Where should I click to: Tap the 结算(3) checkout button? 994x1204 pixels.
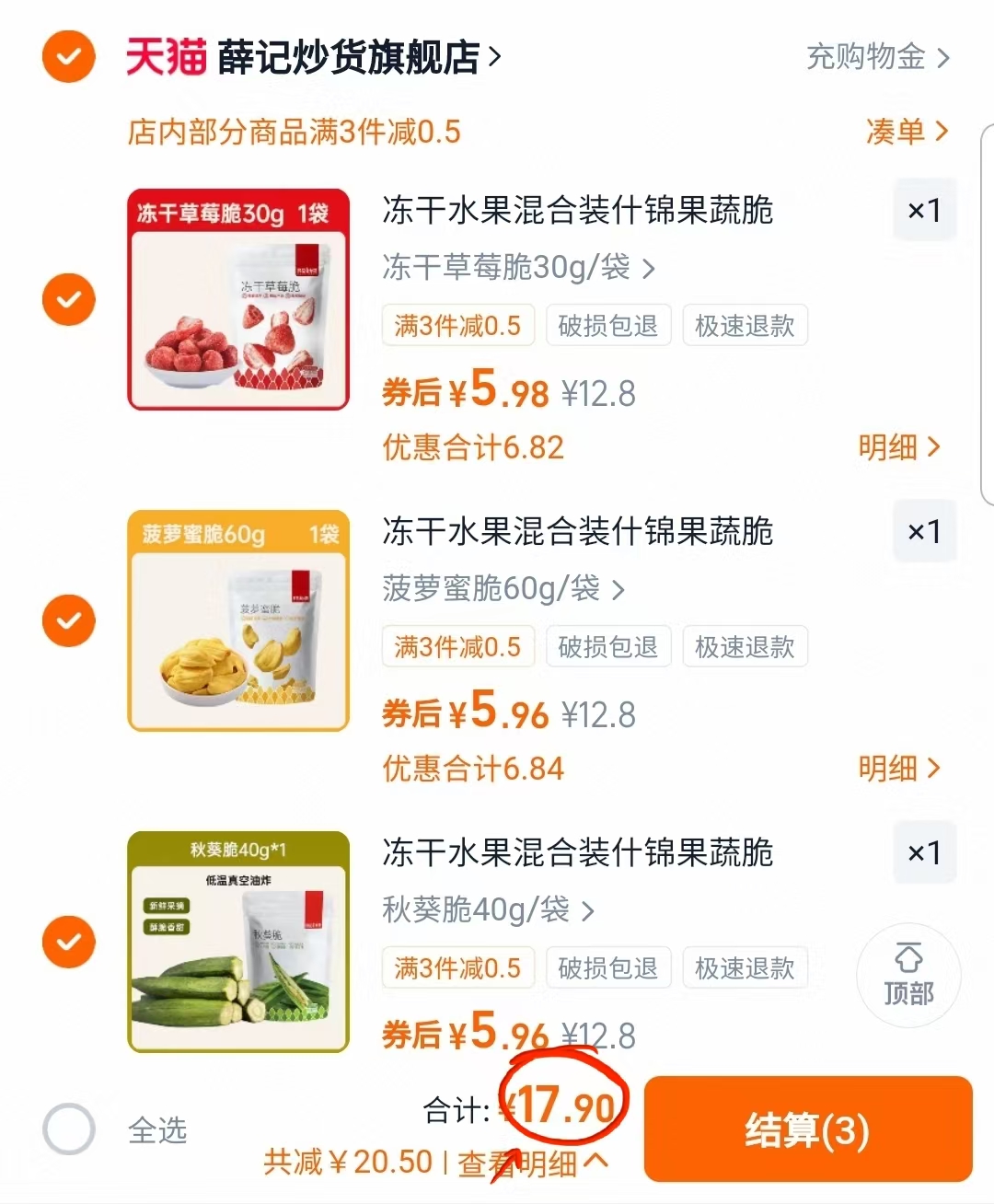click(808, 1129)
